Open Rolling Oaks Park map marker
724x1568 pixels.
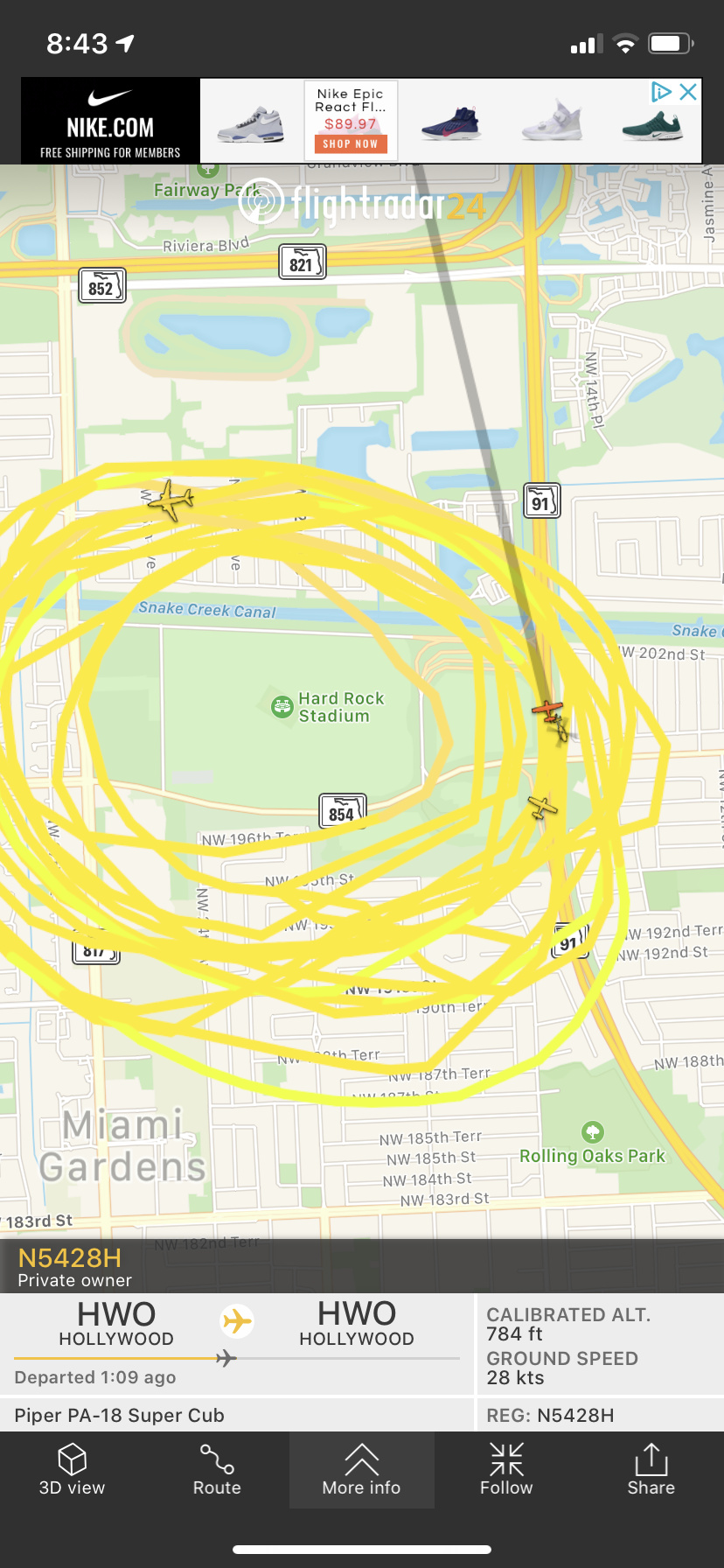point(593,1132)
